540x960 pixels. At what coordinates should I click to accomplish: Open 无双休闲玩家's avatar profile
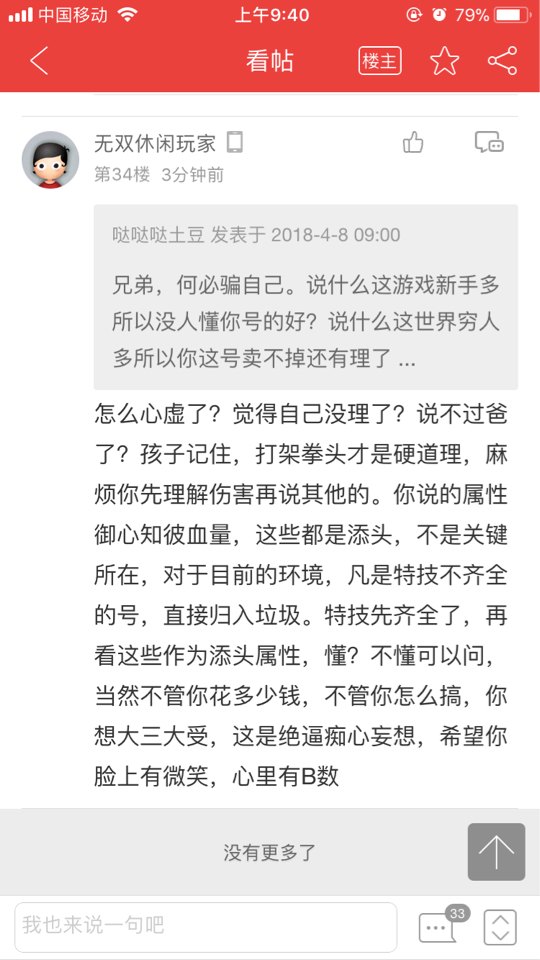coord(51,159)
